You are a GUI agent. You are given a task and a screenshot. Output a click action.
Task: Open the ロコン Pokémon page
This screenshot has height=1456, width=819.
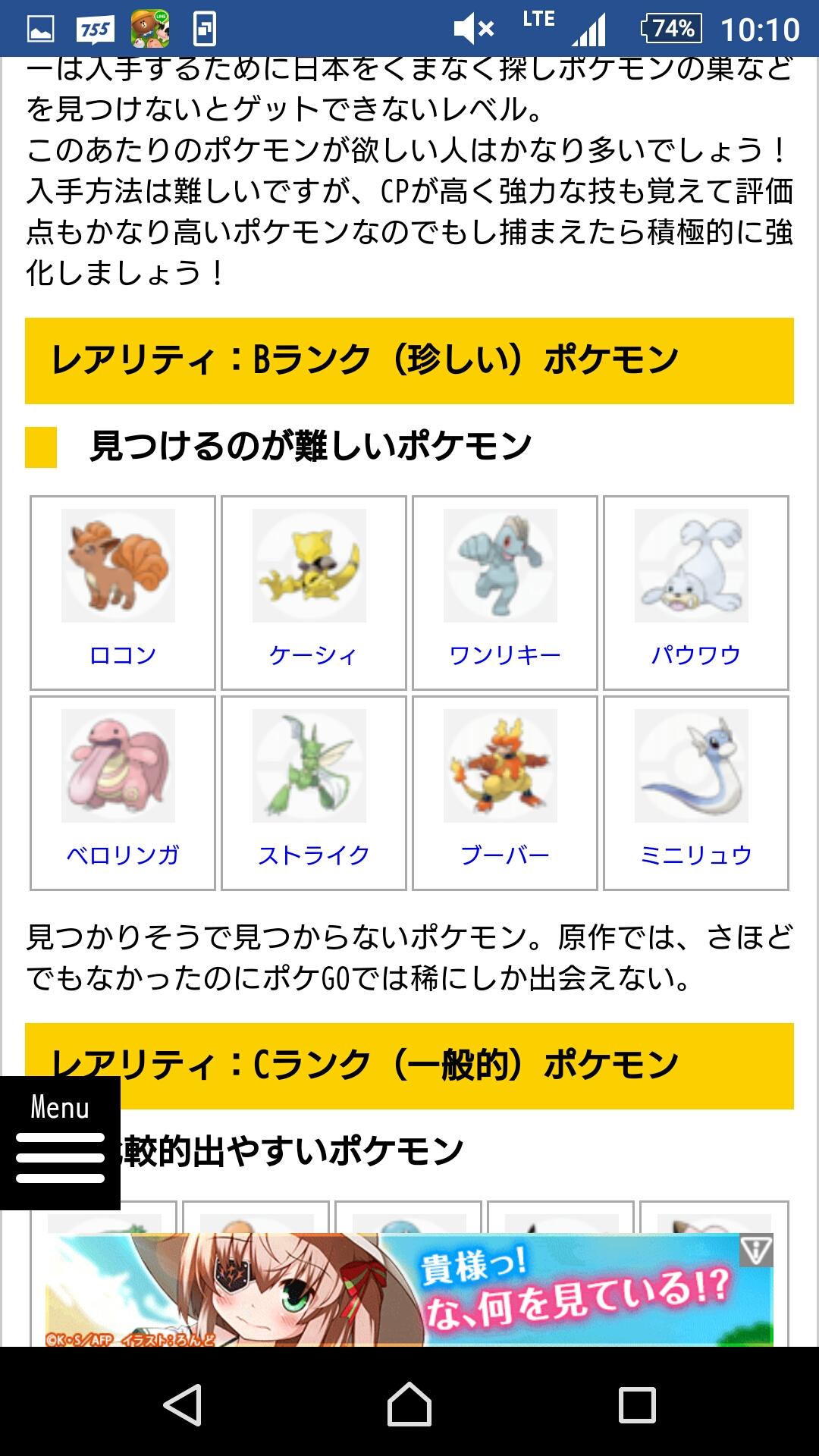point(123,592)
